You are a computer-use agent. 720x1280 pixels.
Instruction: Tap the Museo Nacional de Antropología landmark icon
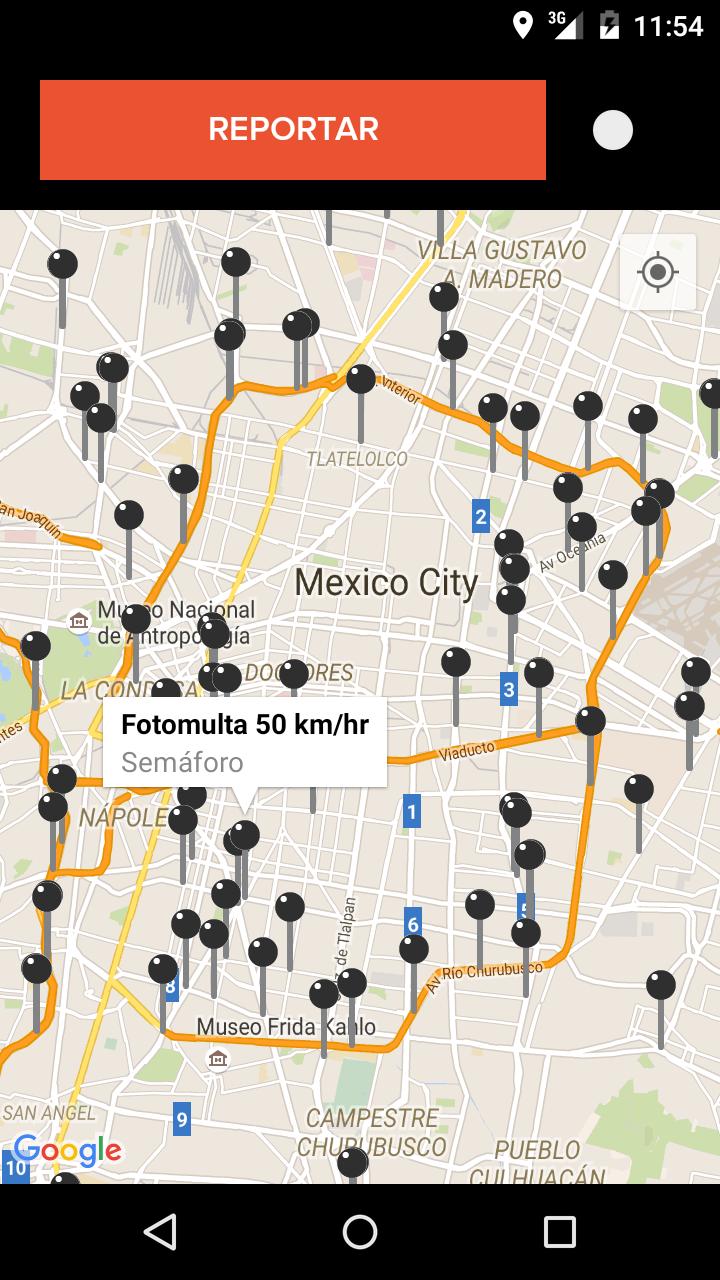[x=78, y=620]
